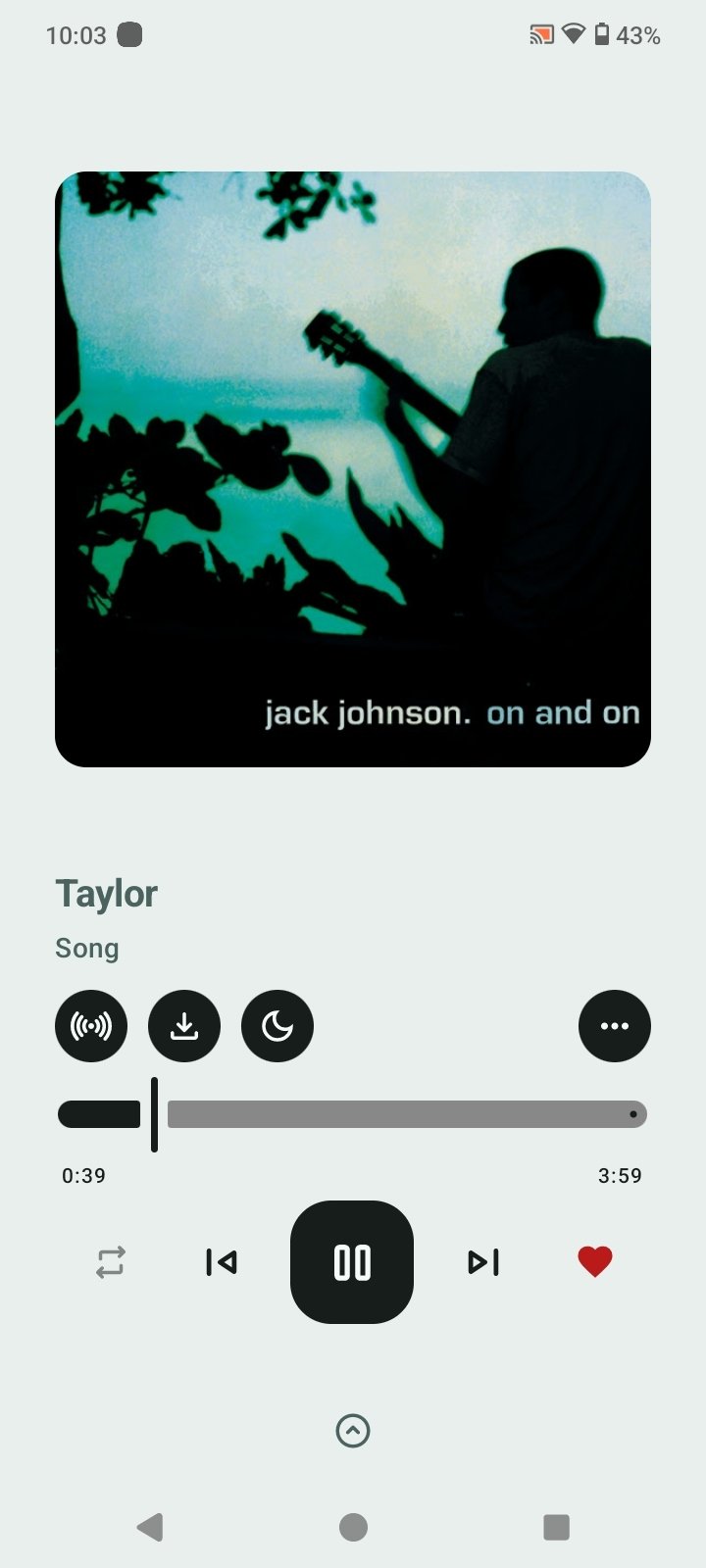The width and height of the screenshot is (706, 1568).
Task: Expand the queue with the up chevron
Action: [353, 1431]
